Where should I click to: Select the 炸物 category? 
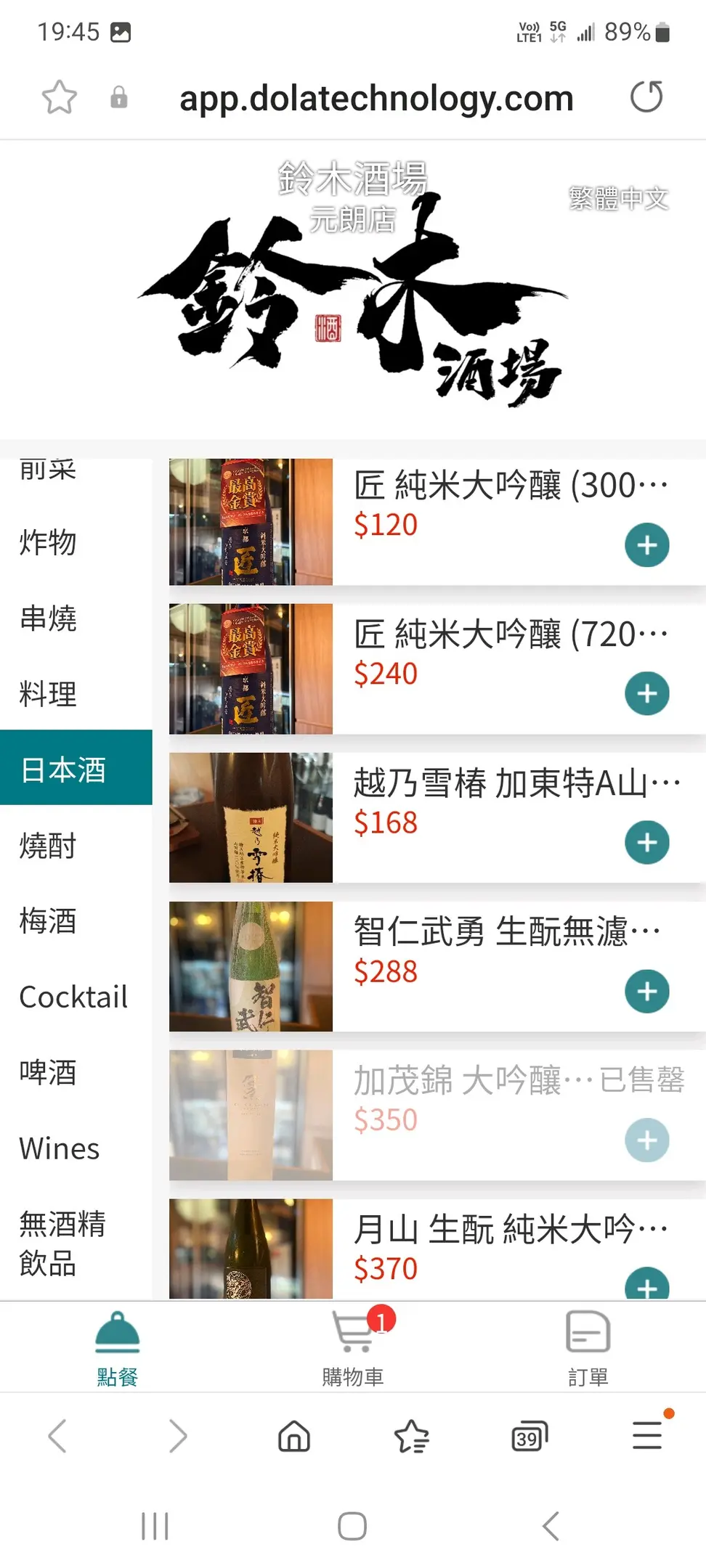coord(48,543)
